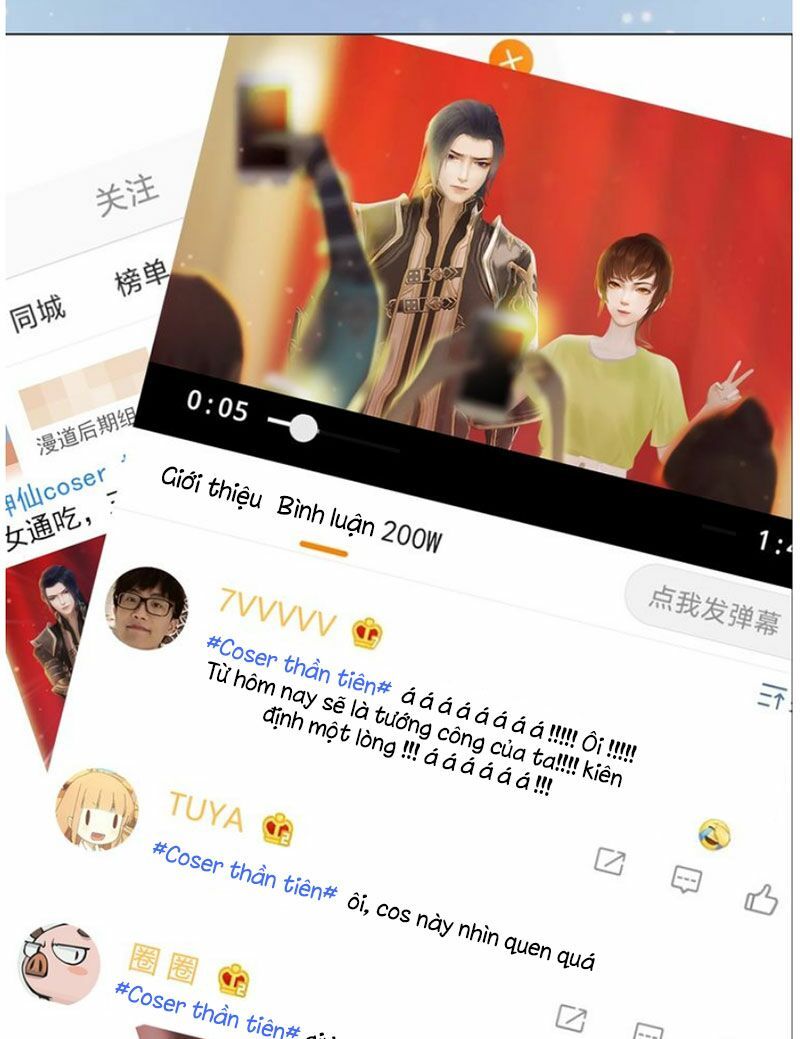Screen dimensions: 800x1039
Task: Share 圈圈's comment with the share icon
Action: tap(571, 1017)
